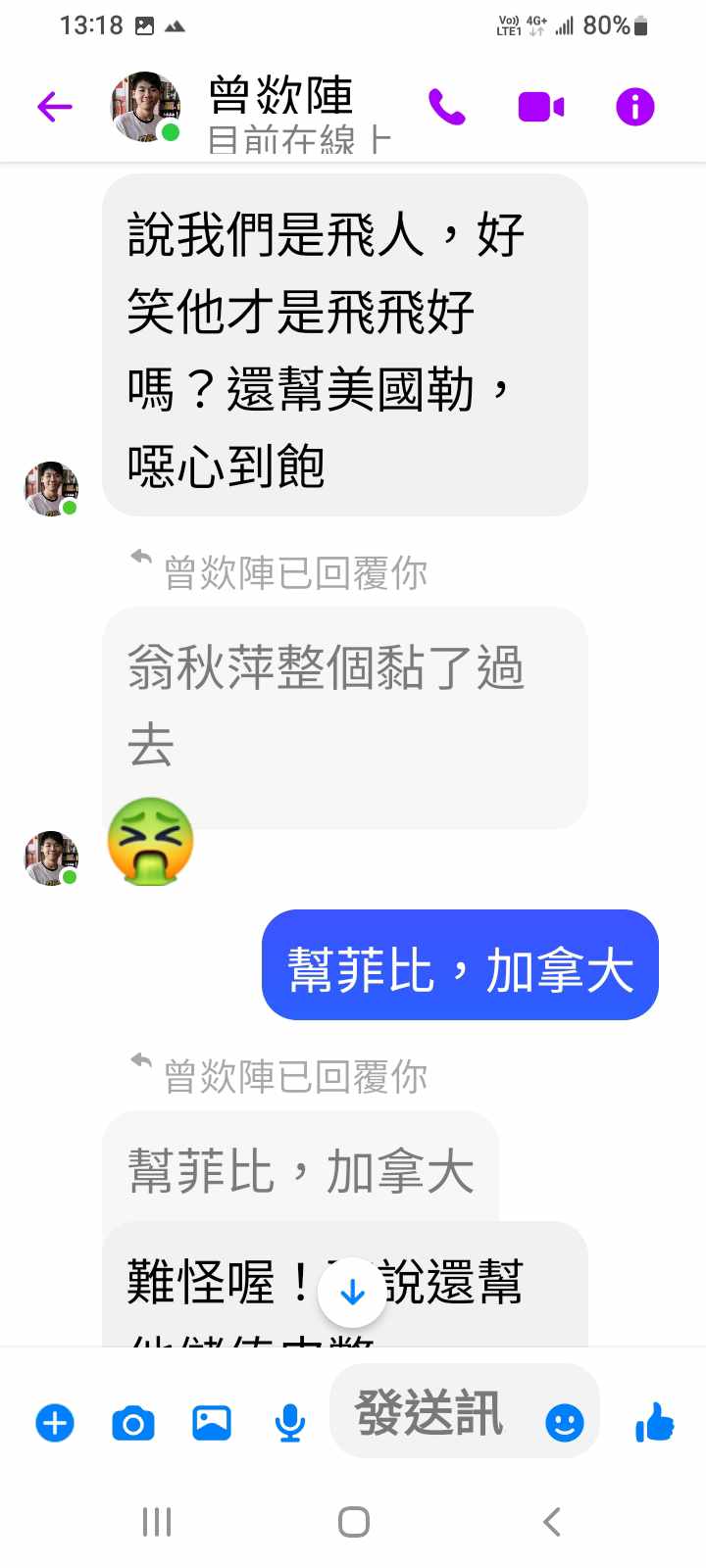
Task: Record a voice message with the microphone
Action: (x=289, y=1423)
